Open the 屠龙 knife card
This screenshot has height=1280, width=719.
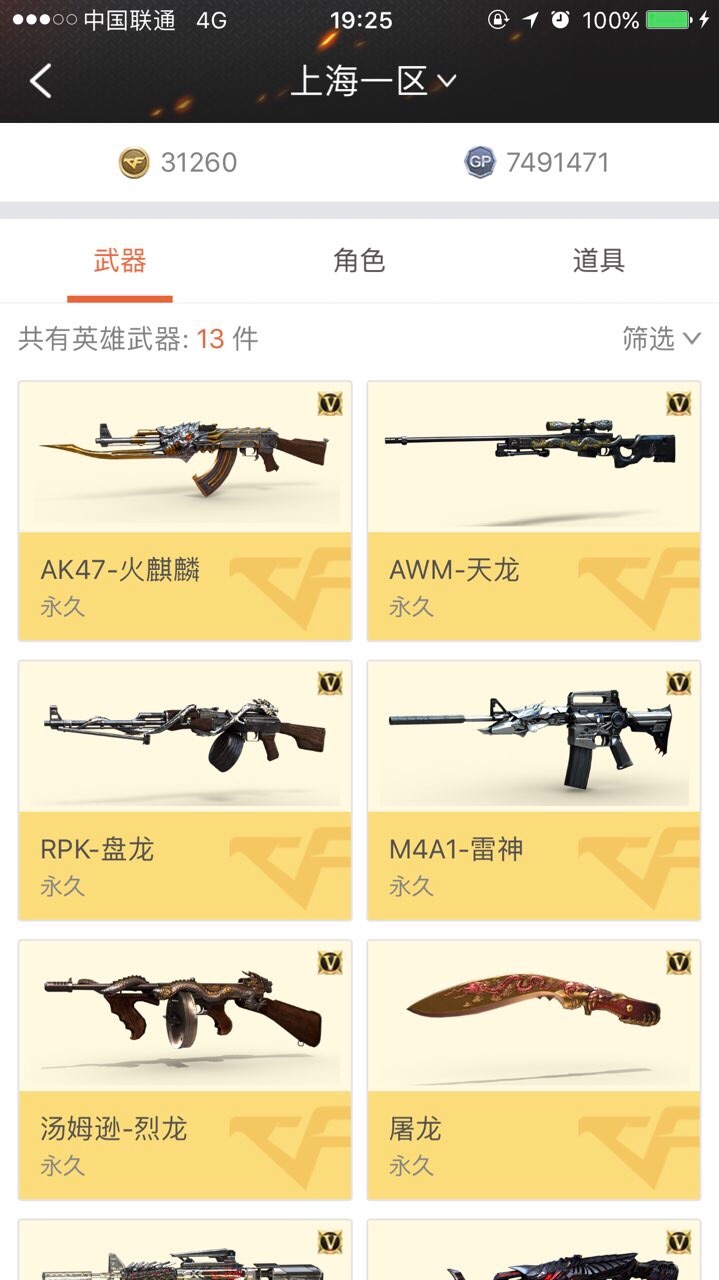pyautogui.click(x=534, y=1070)
